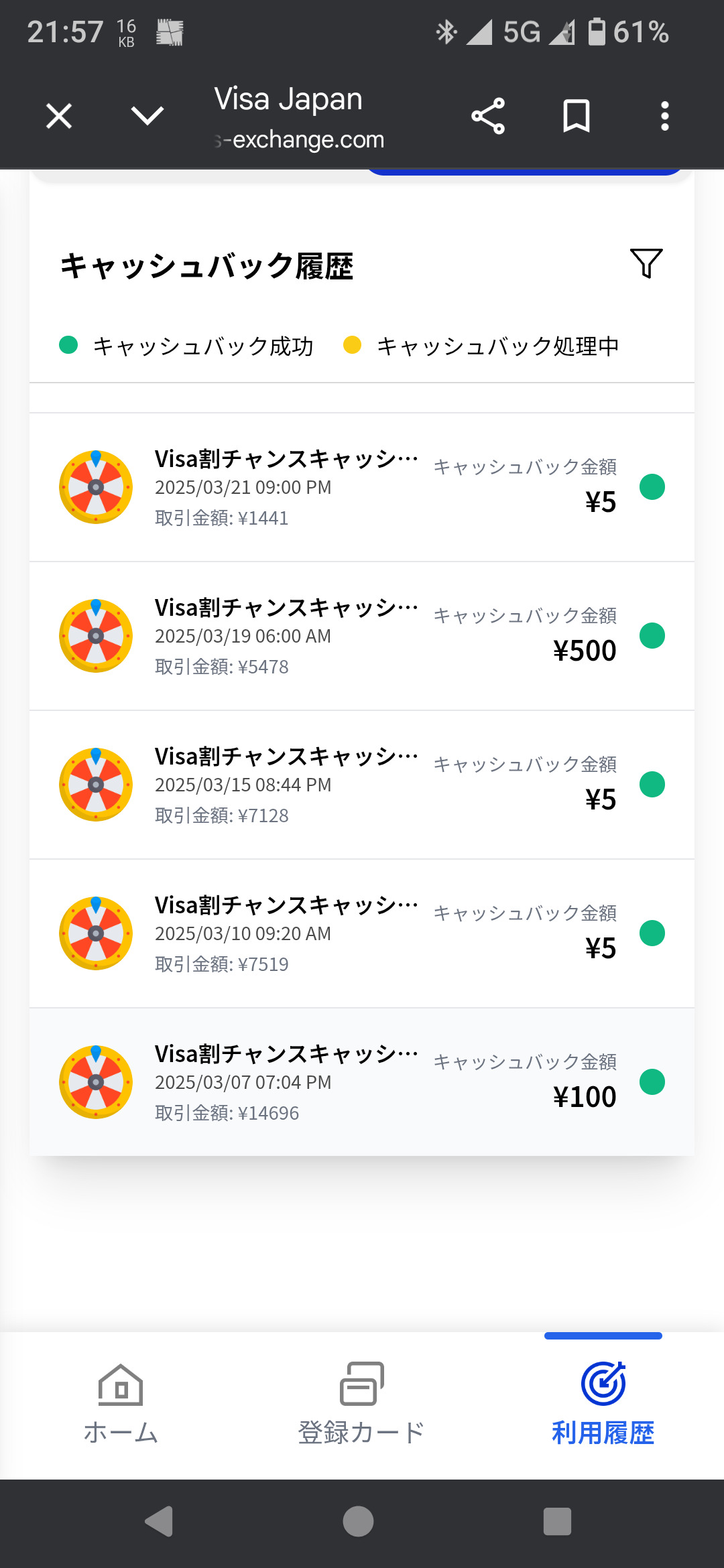Image resolution: width=724 pixels, height=1568 pixels.
Task: Go to the device home screen
Action: pos(358,1521)
